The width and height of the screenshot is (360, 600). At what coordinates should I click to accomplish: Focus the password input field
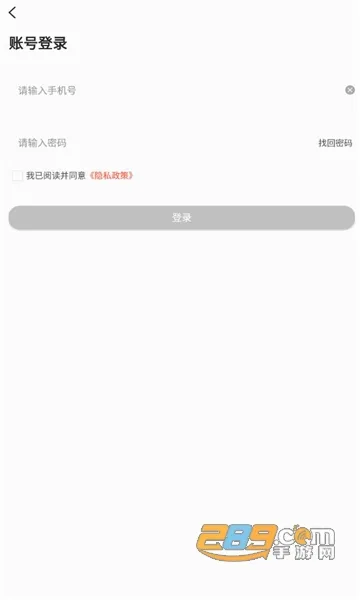[x=163, y=143]
